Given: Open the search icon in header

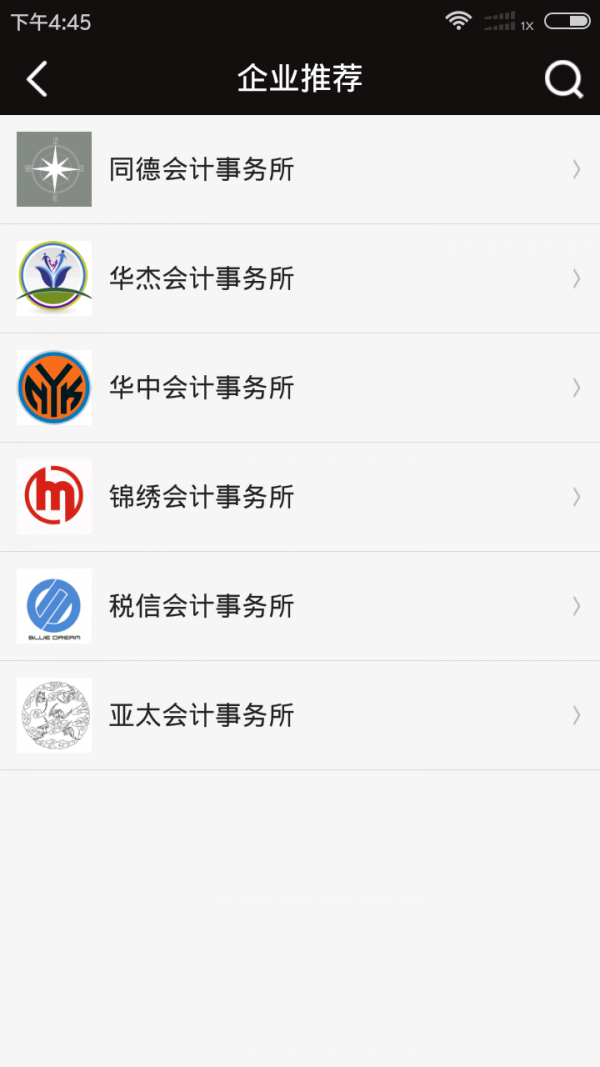Looking at the screenshot, I should 563,79.
